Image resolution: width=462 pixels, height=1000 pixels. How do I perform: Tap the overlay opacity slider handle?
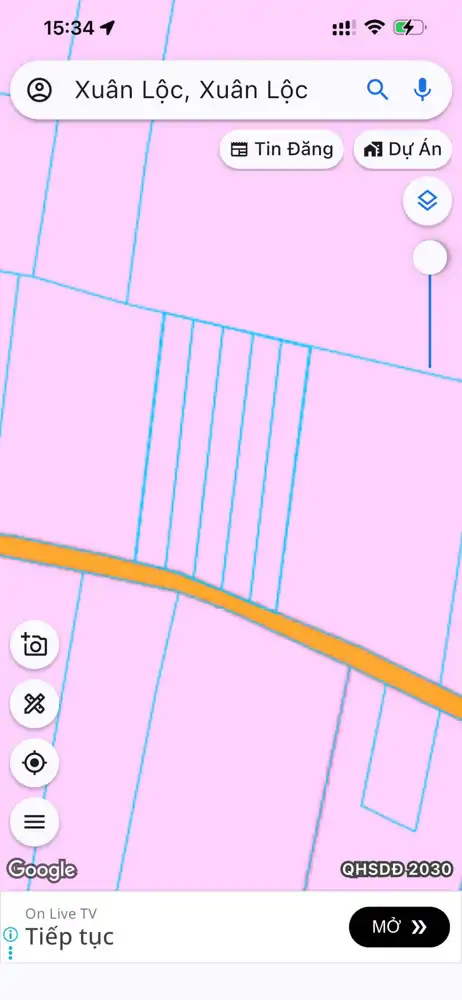click(429, 258)
